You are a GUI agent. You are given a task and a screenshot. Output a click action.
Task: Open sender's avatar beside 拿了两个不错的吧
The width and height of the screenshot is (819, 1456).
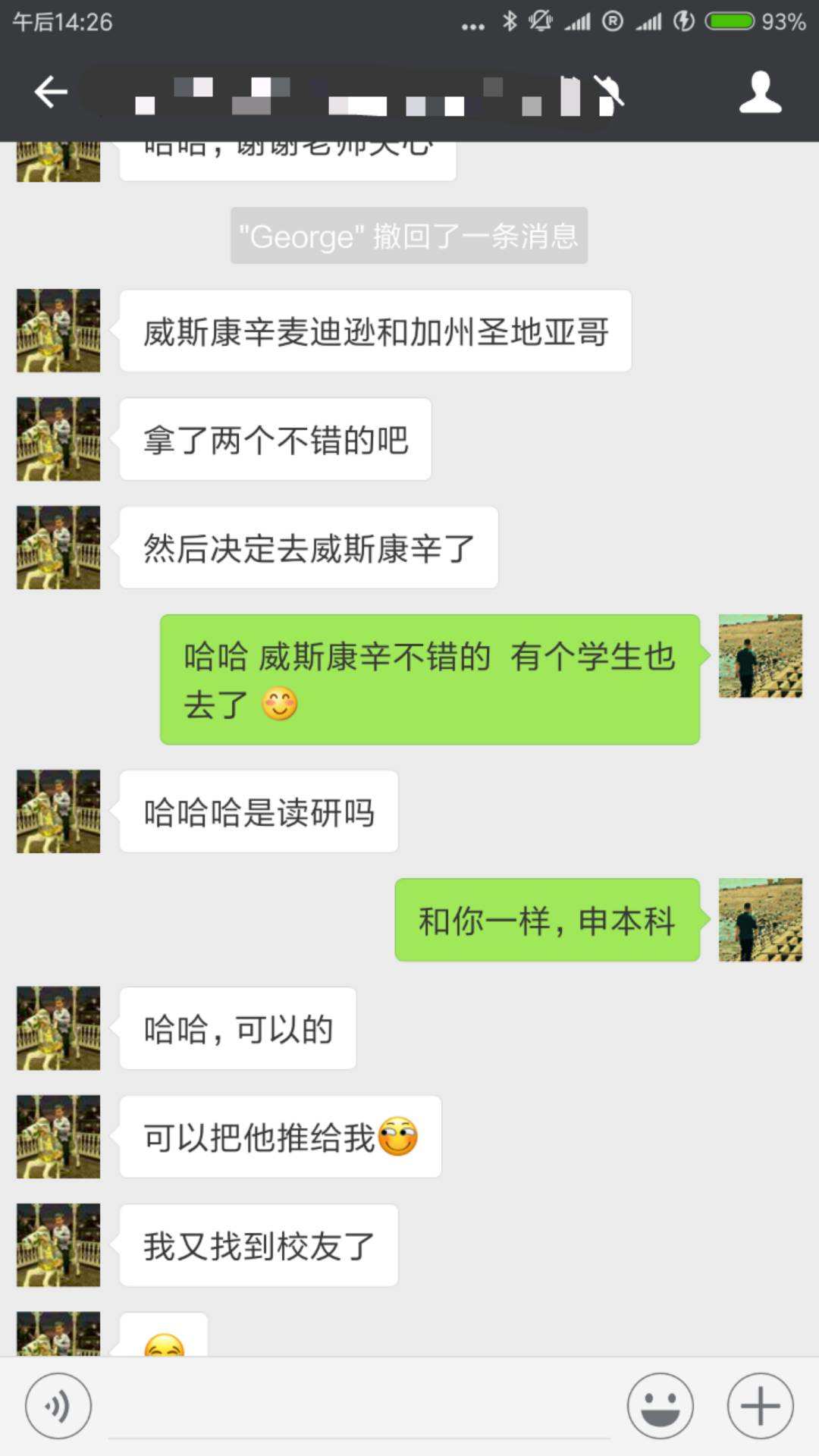click(x=58, y=439)
